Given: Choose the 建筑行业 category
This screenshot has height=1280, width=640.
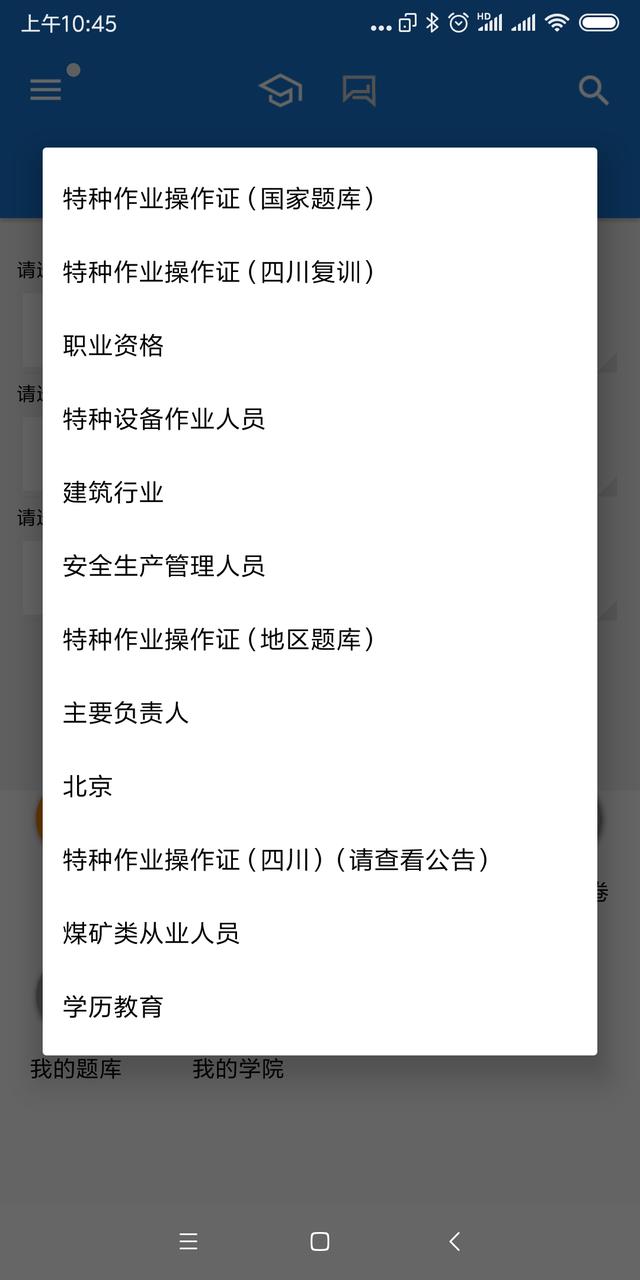Looking at the screenshot, I should [113, 493].
